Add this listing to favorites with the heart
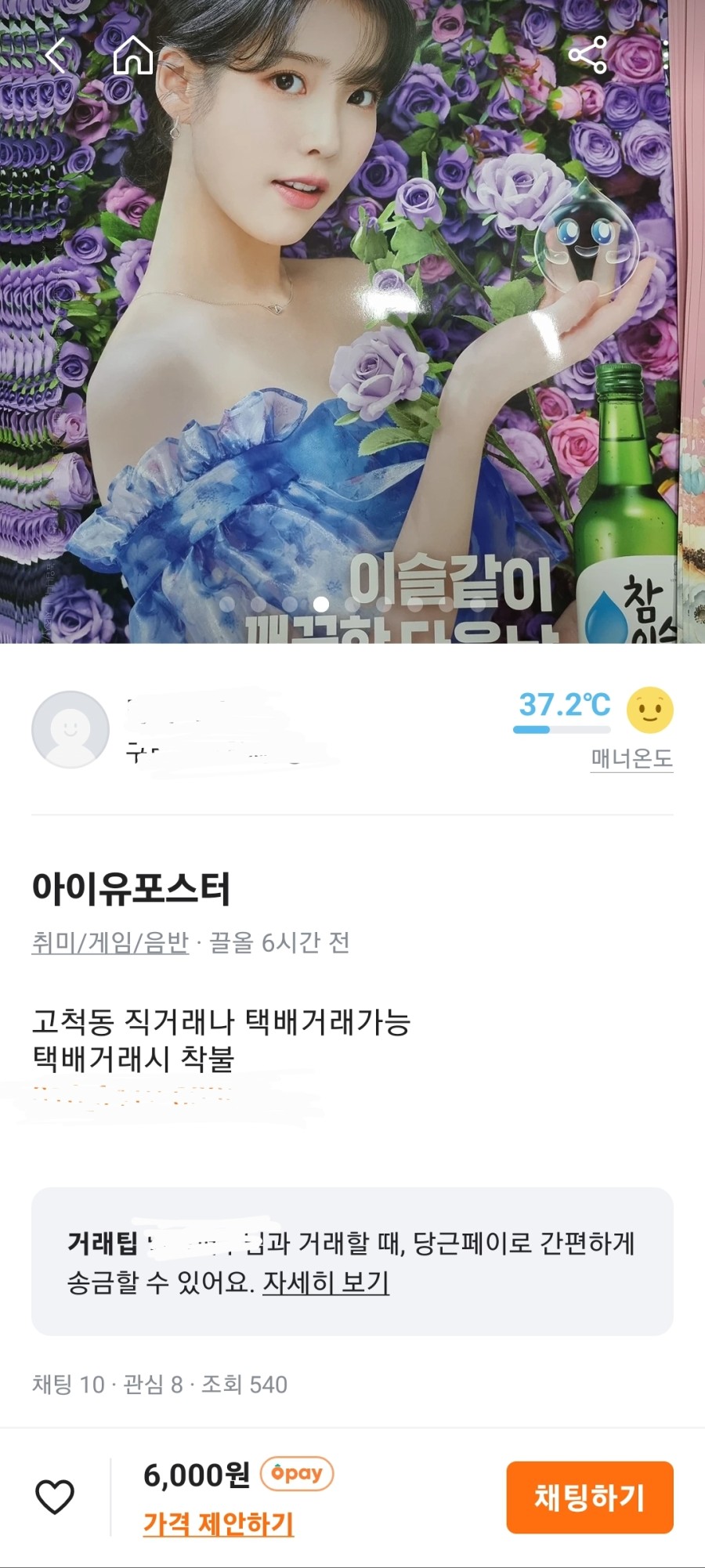The image size is (705, 1568). (55, 1497)
